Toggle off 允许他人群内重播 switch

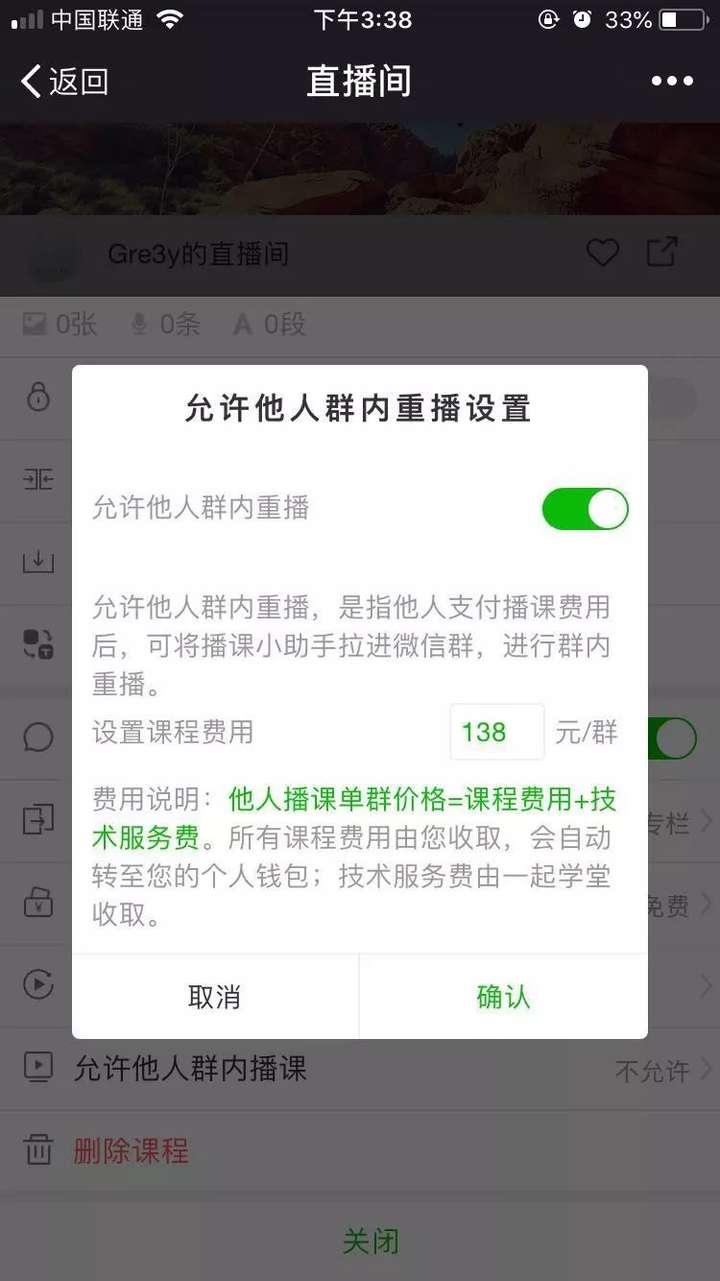click(x=585, y=509)
